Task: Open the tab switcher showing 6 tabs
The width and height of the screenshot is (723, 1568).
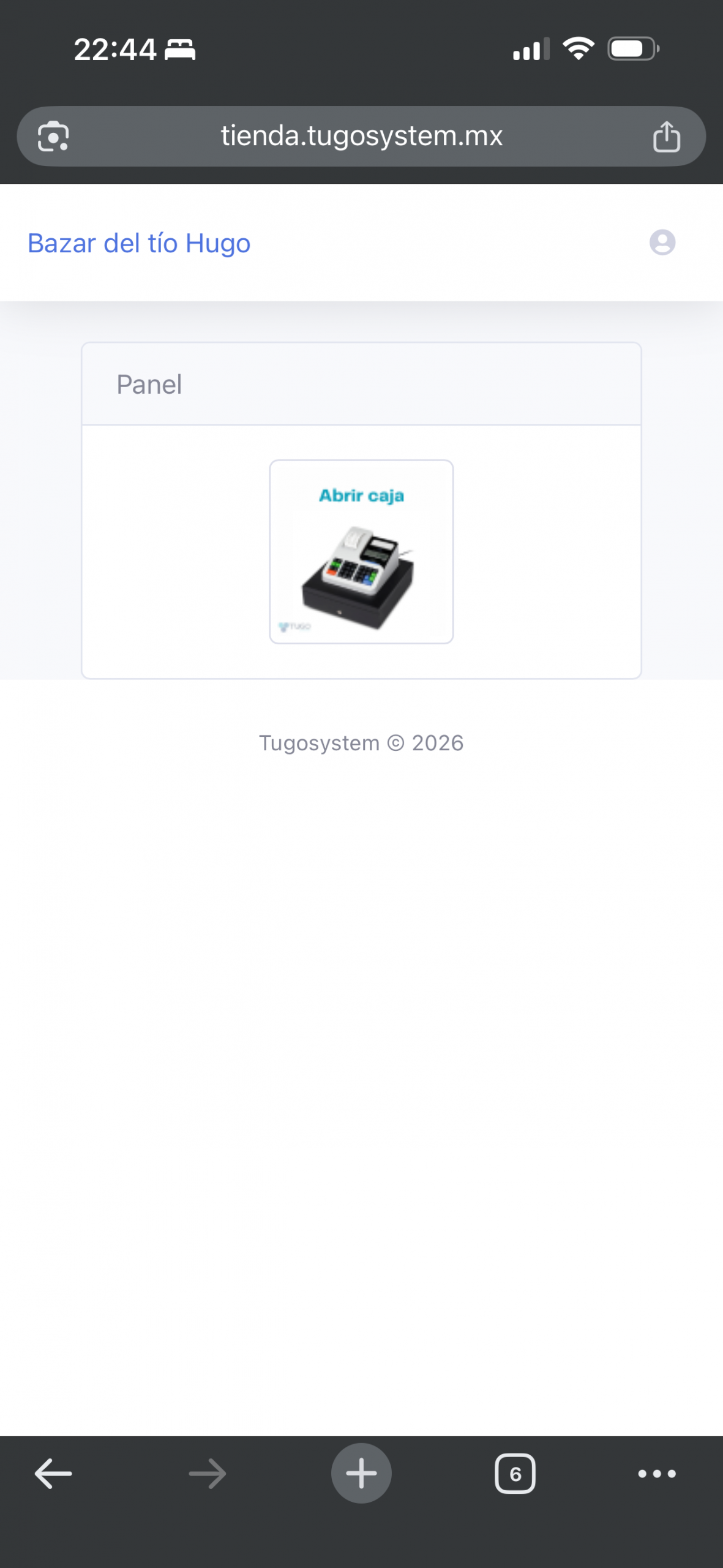Action: click(x=515, y=1473)
